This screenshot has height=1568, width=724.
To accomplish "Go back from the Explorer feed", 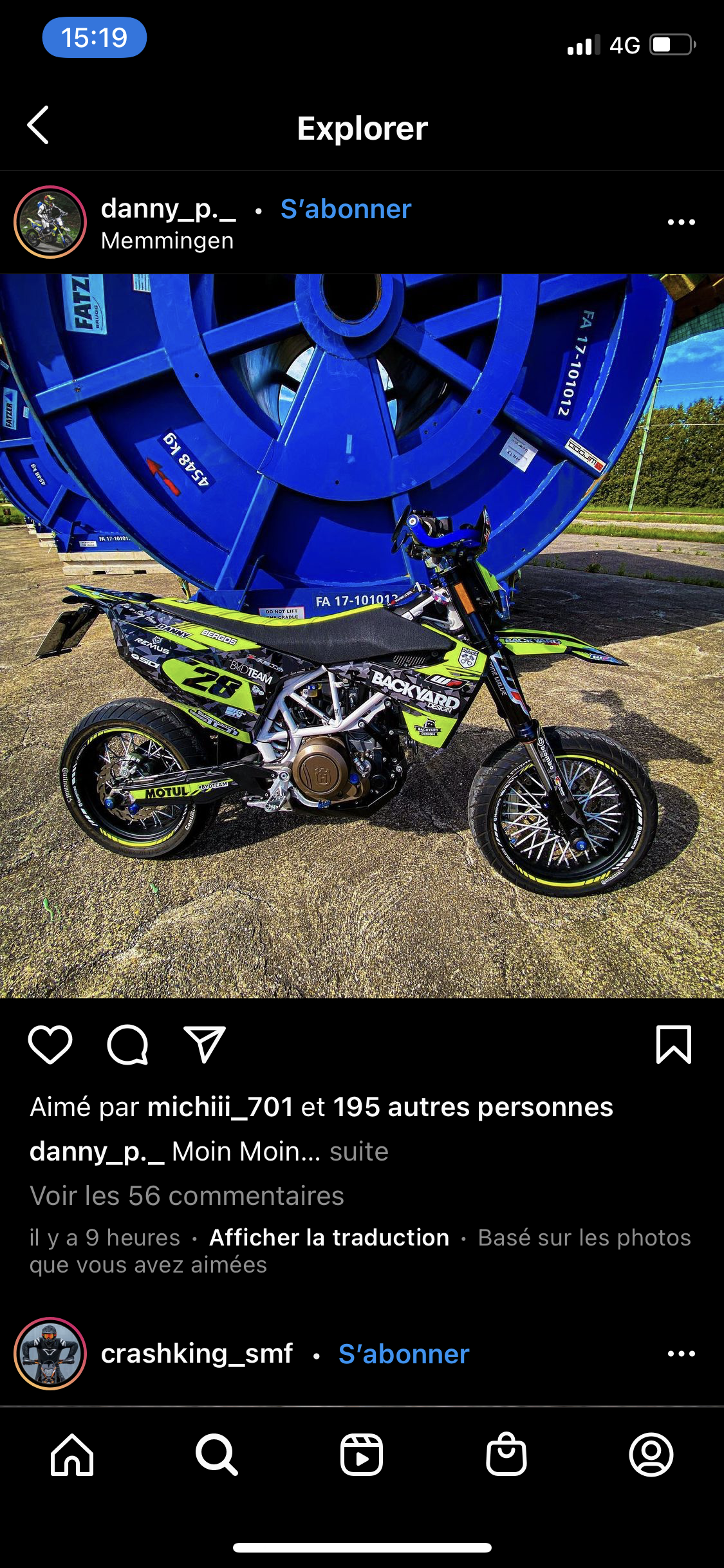I will tap(39, 126).
